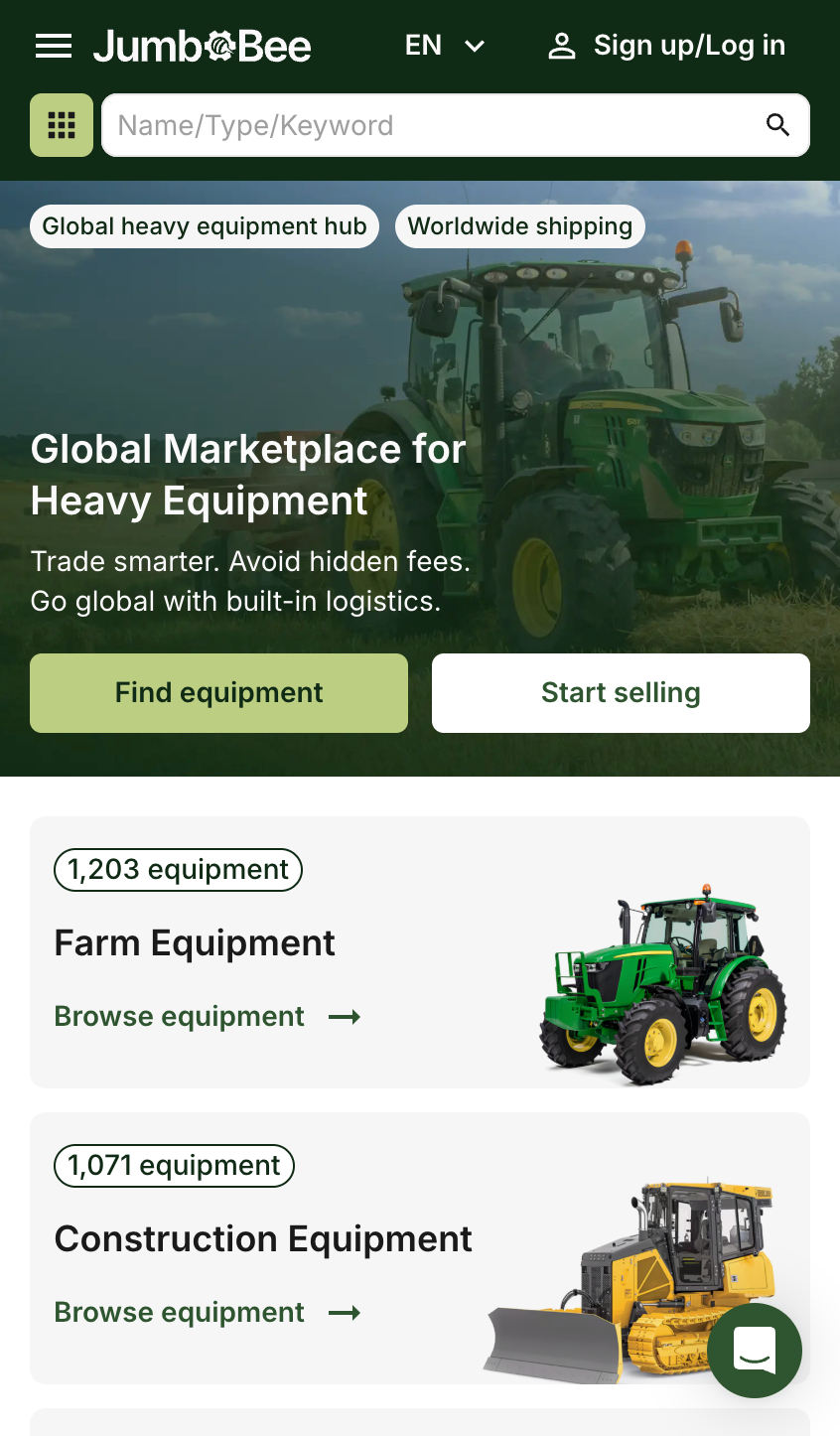Expand the EN language dropdown
Screen dimensions: 840x1436
click(x=444, y=46)
